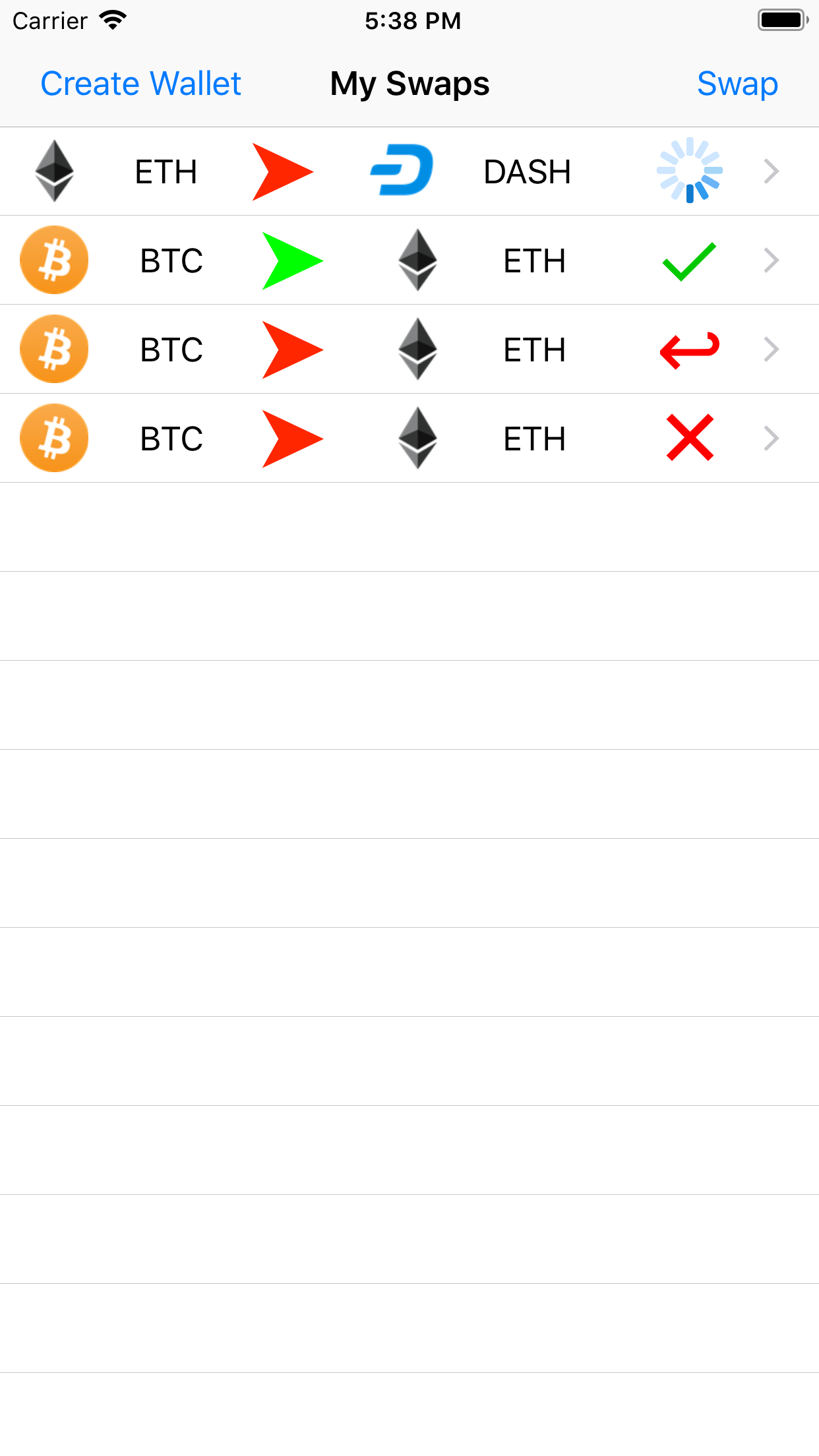Screen dimensions: 819x1456
Task: Click the red arrow in the ETH to DASH row
Action: pos(284,171)
